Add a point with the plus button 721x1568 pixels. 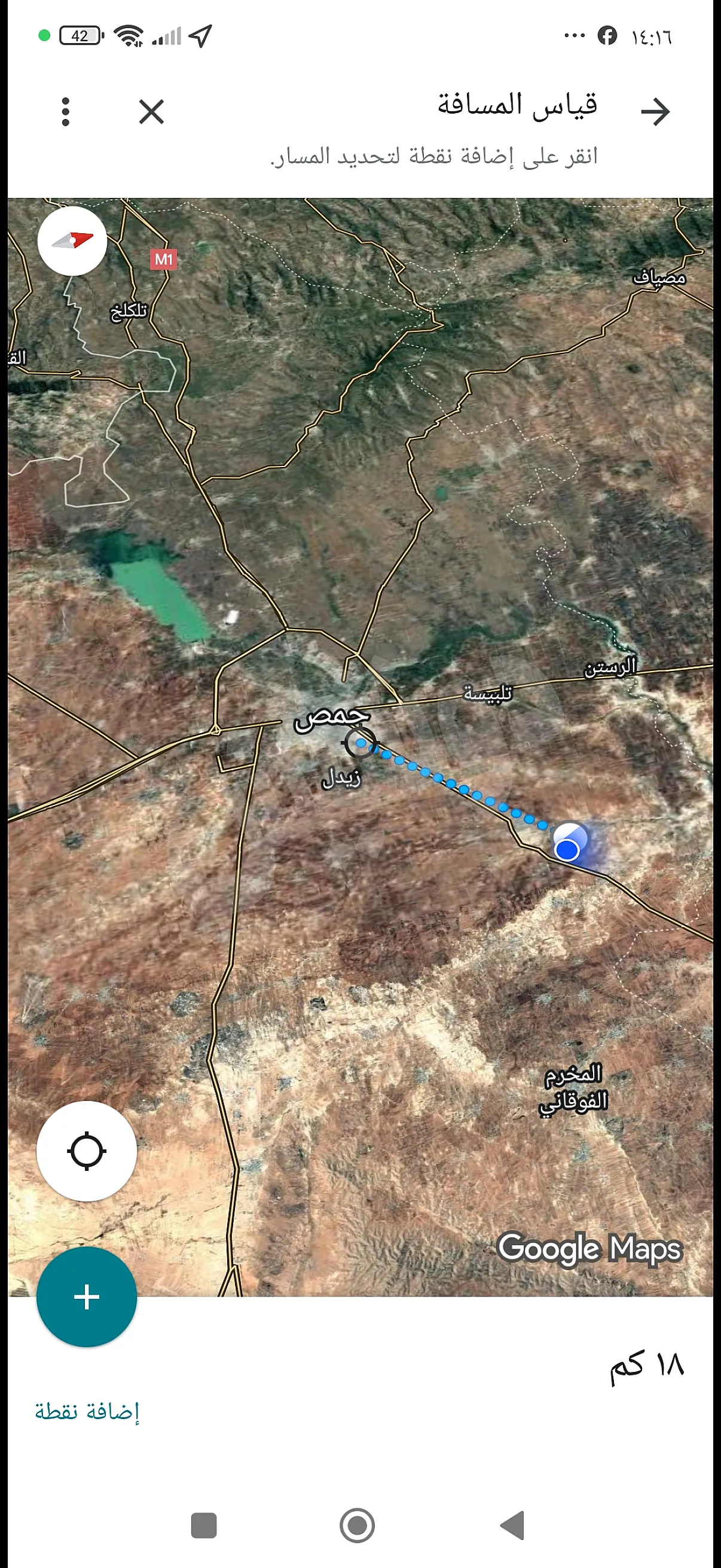coord(87,1297)
